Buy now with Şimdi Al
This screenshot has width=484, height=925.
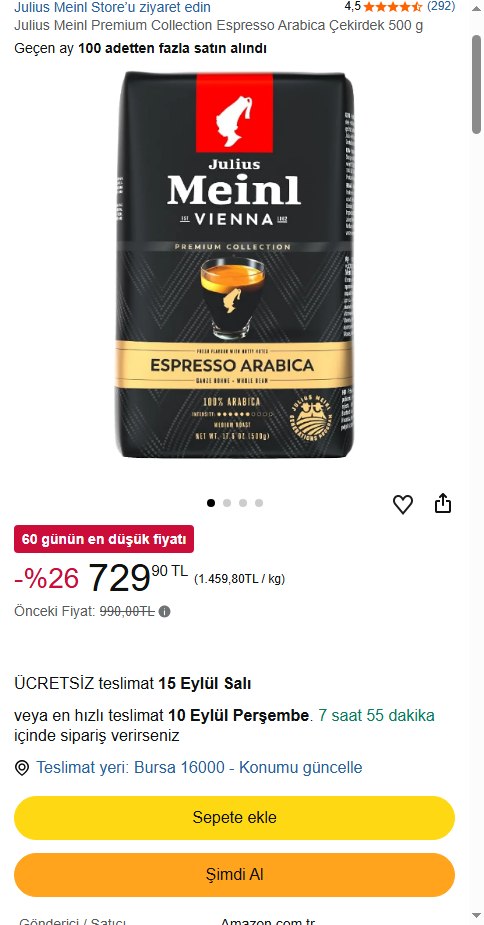click(234, 874)
